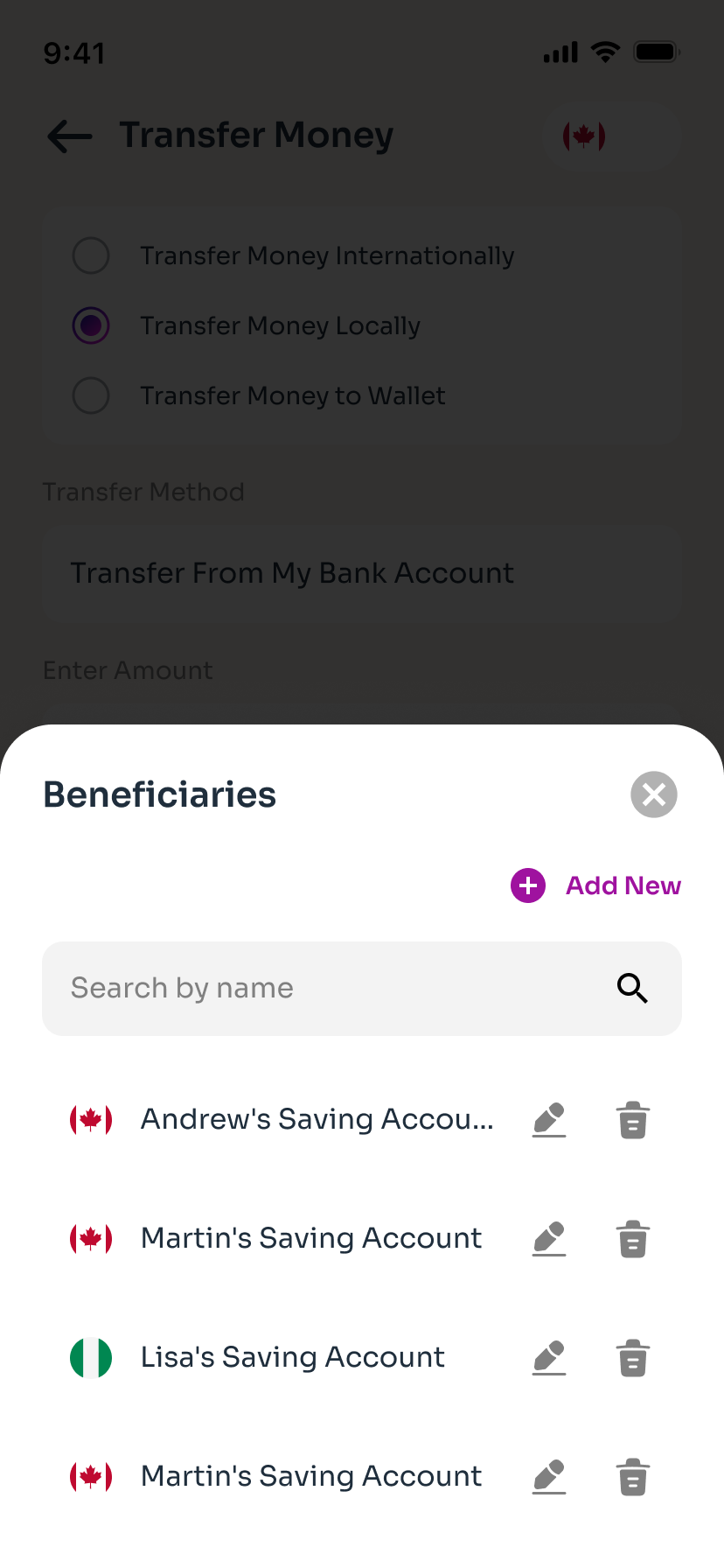This screenshot has width=724, height=1568.
Task: Delete Andrew's Saving Account
Action: click(x=633, y=1120)
